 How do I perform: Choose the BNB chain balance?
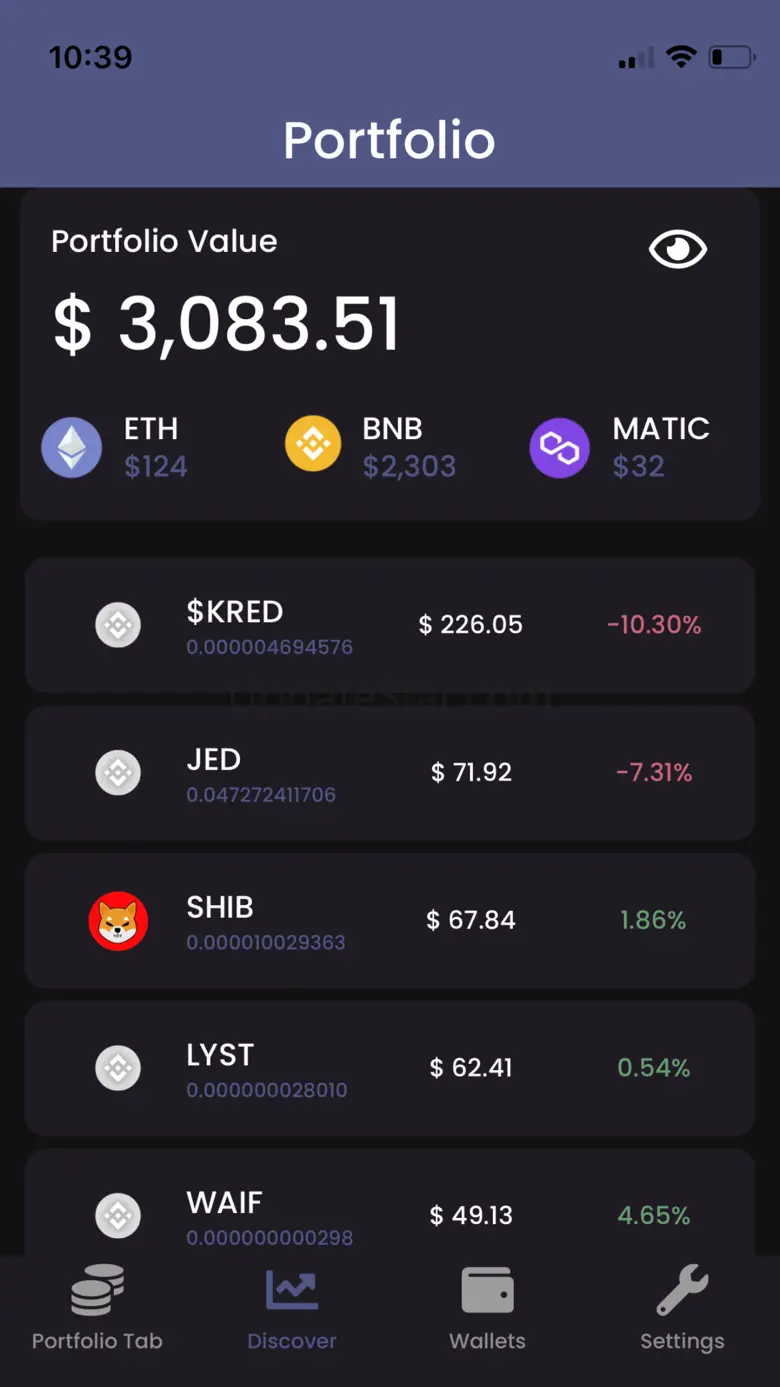370,447
